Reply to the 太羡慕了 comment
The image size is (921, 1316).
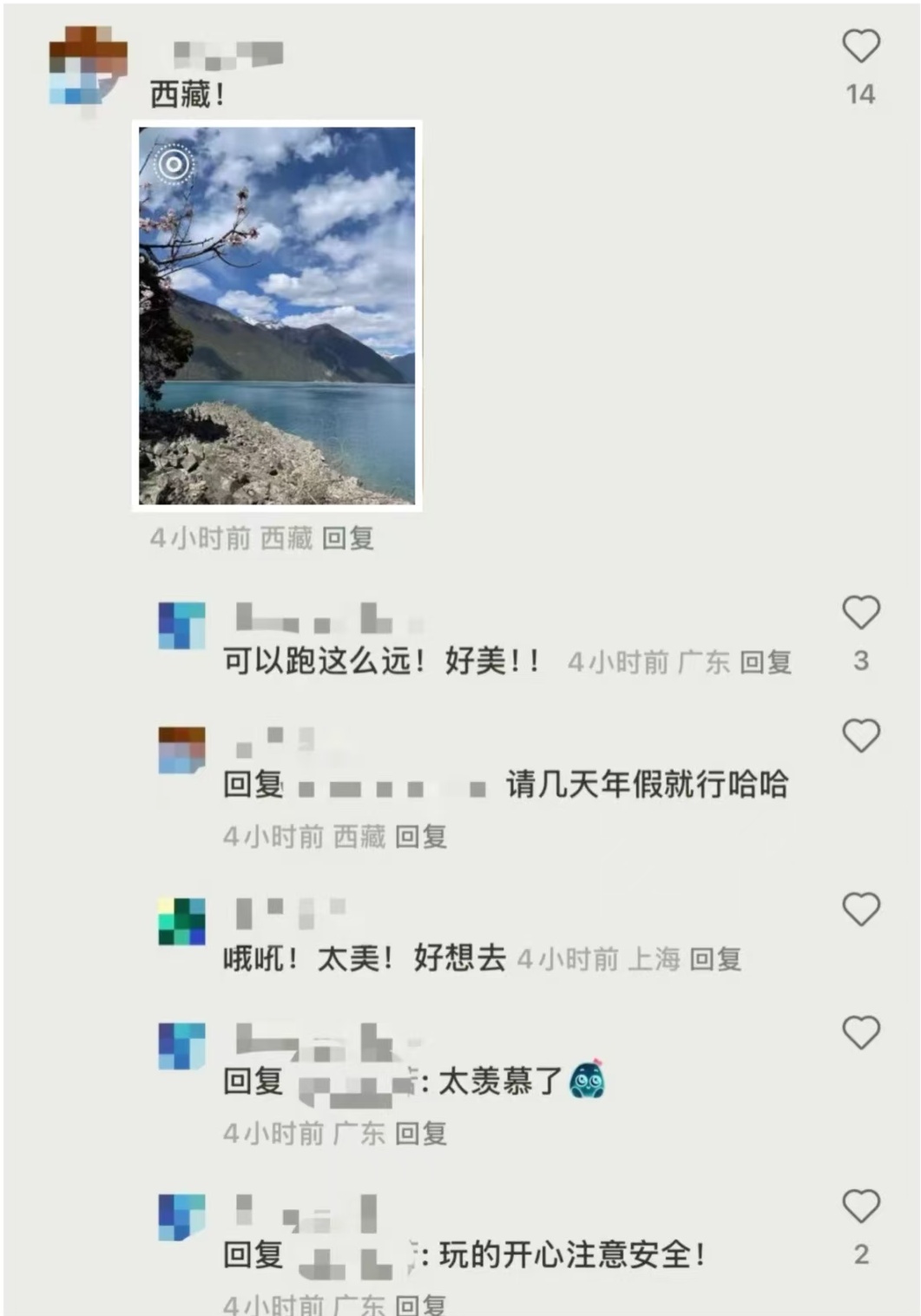click(421, 1134)
